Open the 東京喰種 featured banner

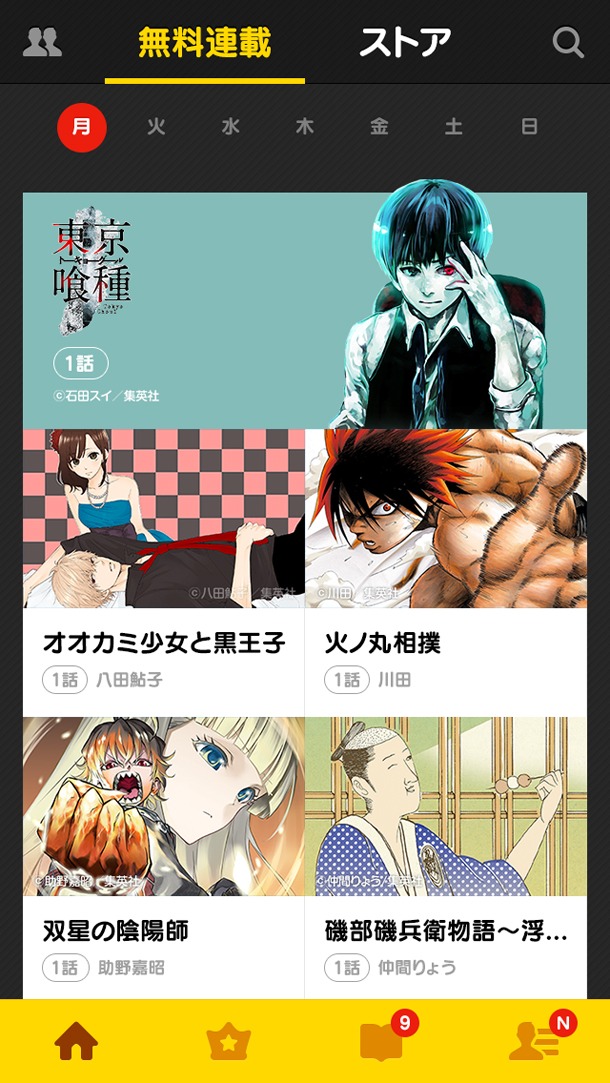pos(305,310)
